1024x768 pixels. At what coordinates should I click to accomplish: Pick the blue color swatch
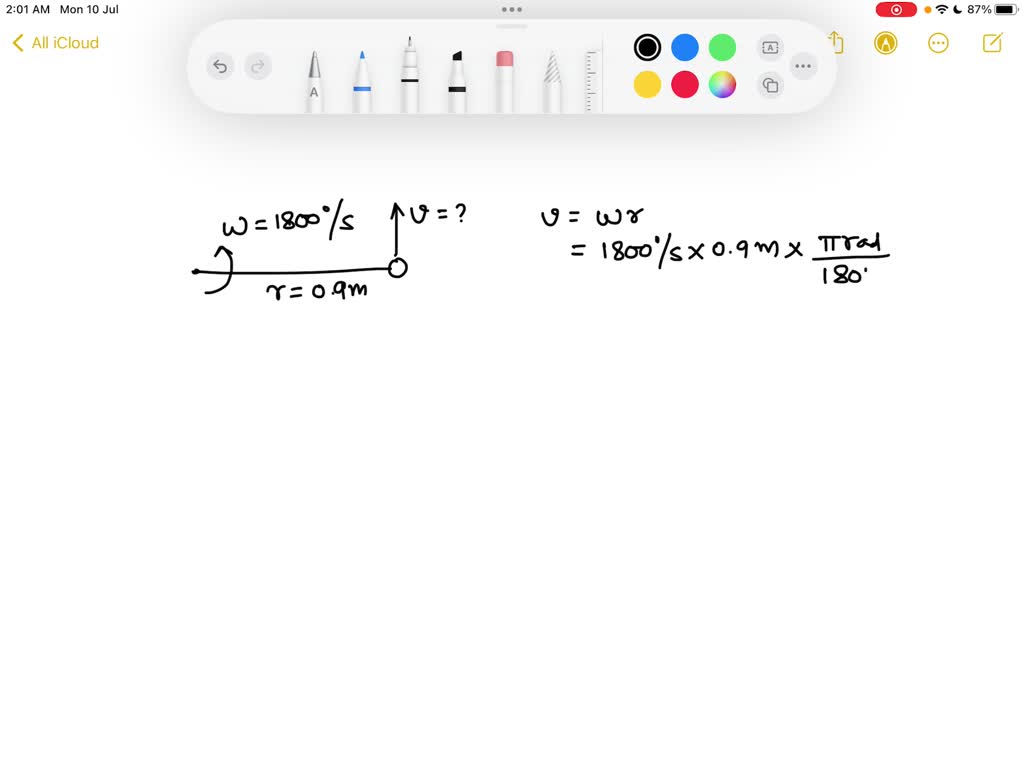[x=685, y=47]
